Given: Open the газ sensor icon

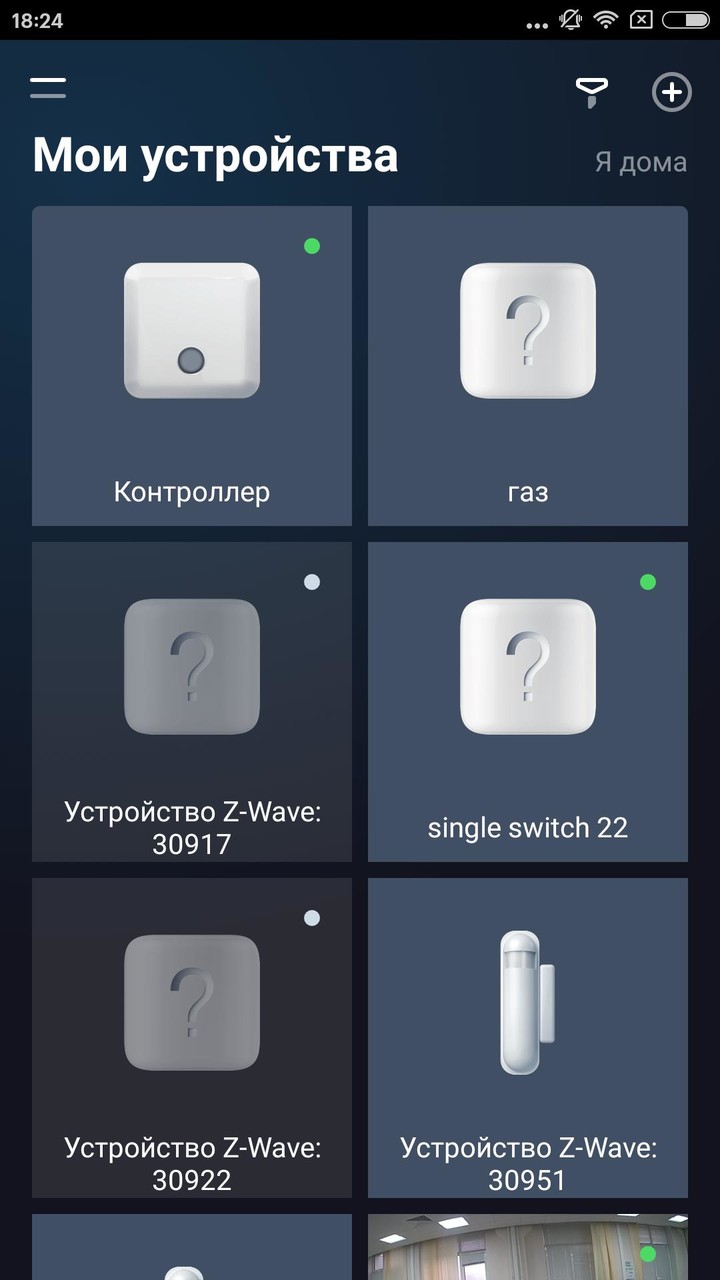Looking at the screenshot, I should 527,330.
